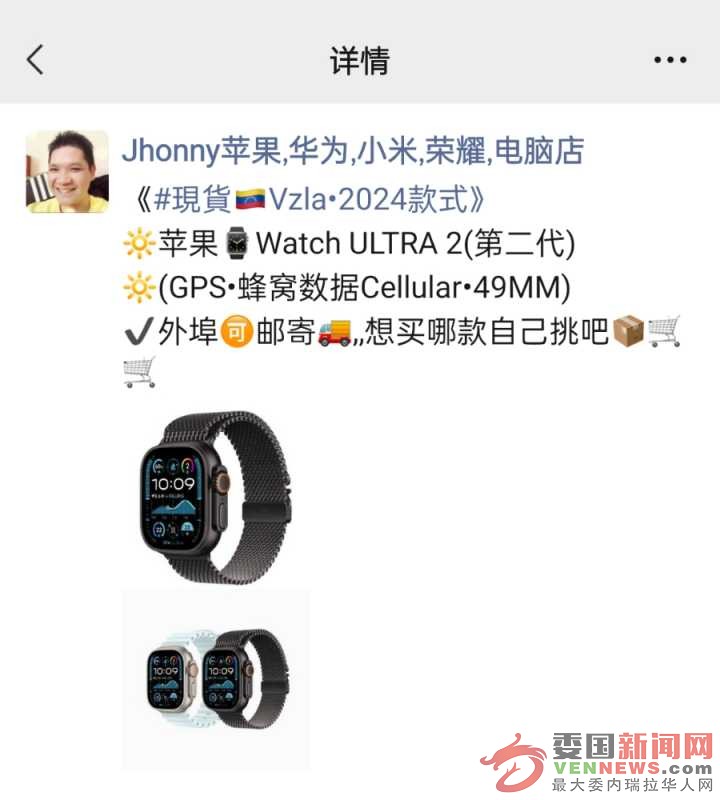The width and height of the screenshot is (720, 800).
Task: Open the #現貨 Vzla hashtag link
Action: (x=310, y=199)
